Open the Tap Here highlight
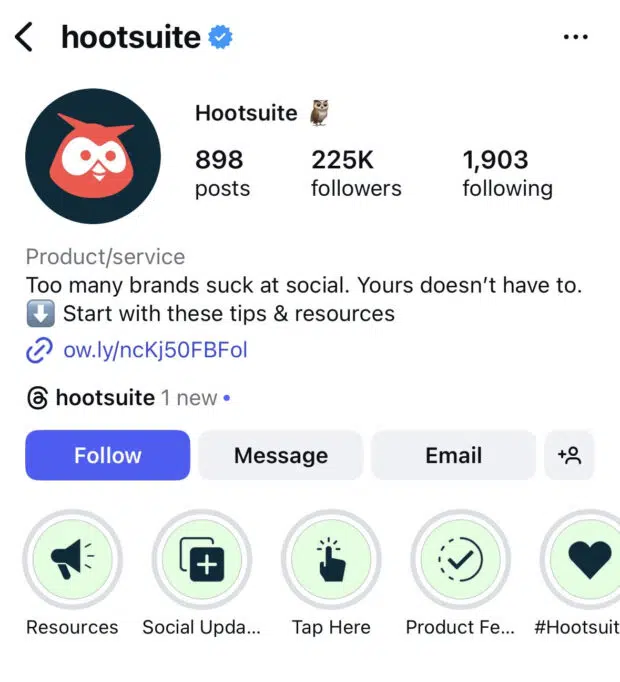The width and height of the screenshot is (620, 682). click(331, 561)
